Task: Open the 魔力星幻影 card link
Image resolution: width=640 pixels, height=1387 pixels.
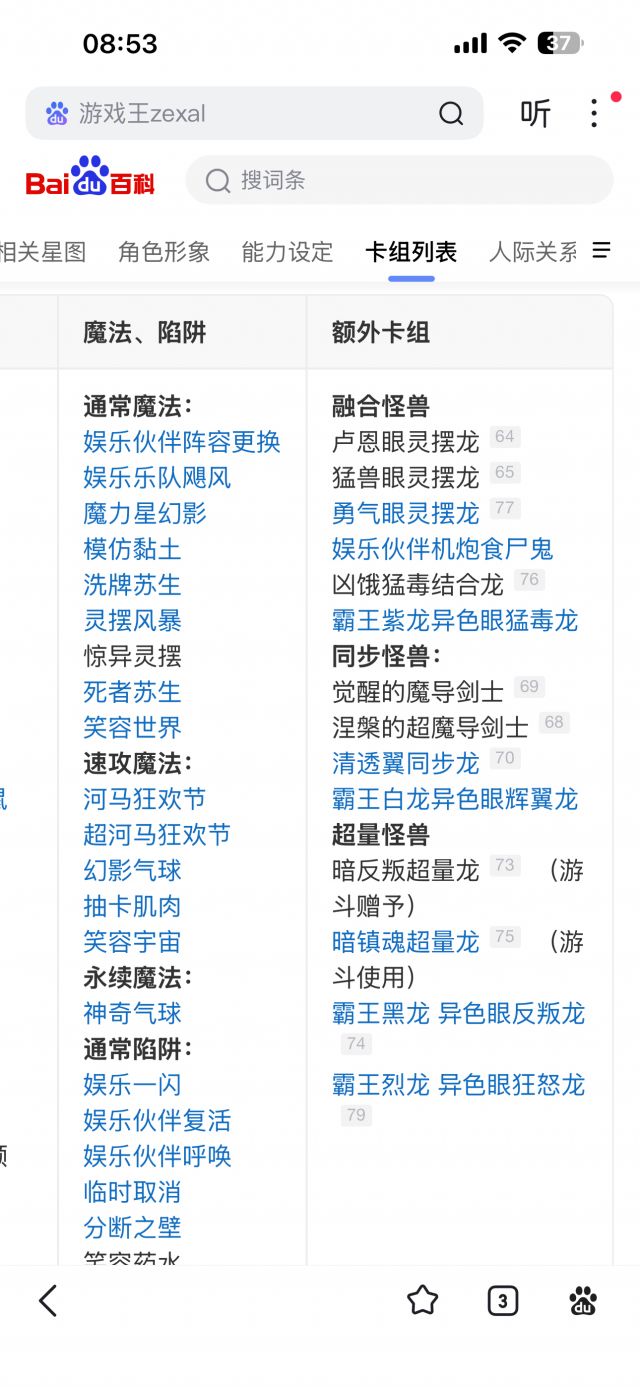Action: (x=145, y=514)
